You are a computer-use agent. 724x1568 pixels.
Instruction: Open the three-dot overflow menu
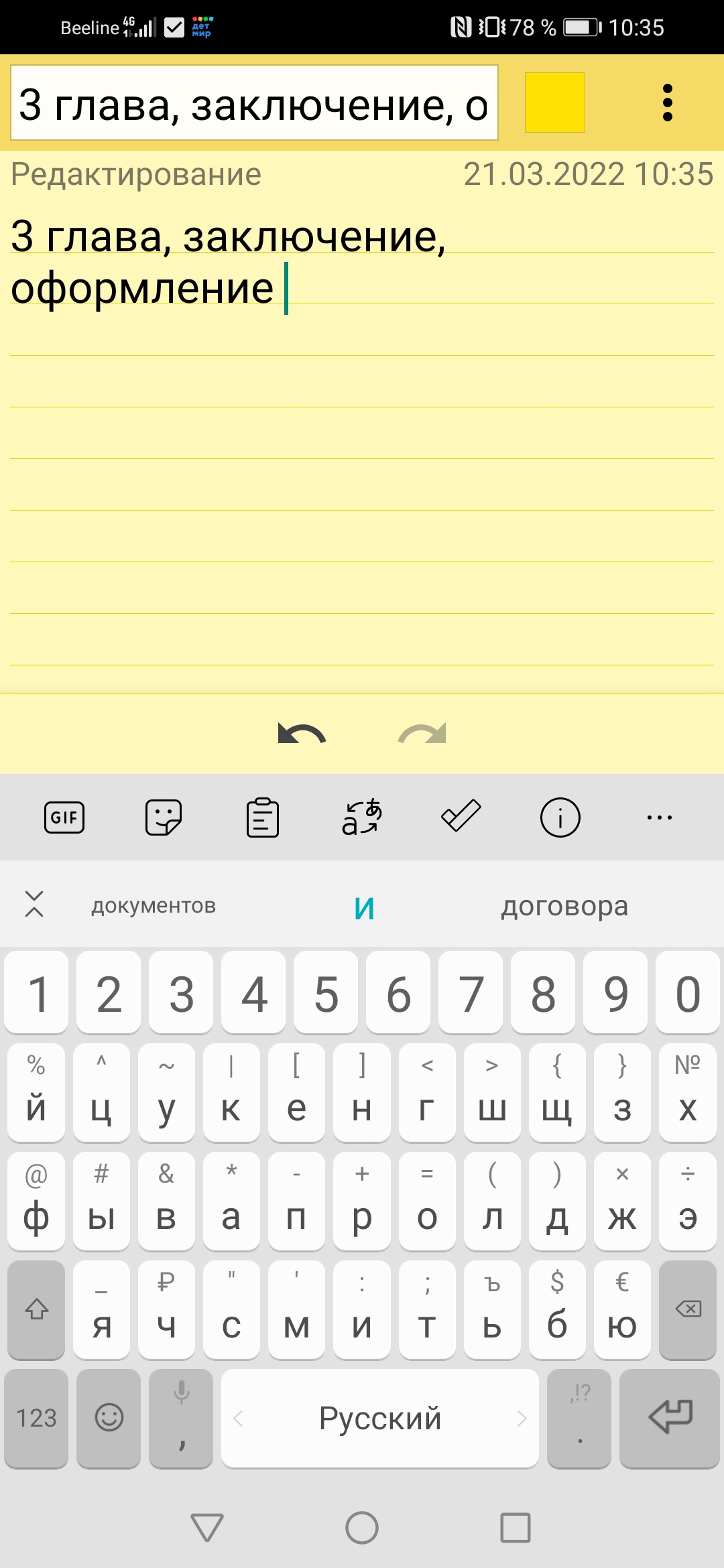click(667, 103)
